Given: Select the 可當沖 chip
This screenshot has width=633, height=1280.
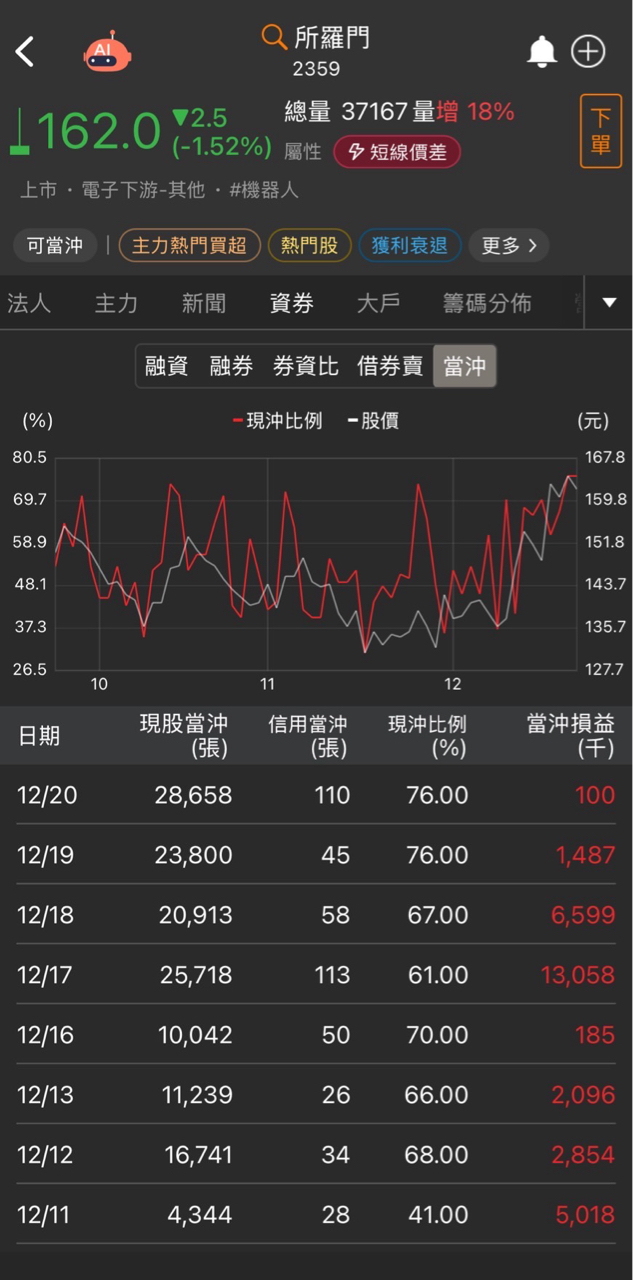Looking at the screenshot, I should coord(55,245).
